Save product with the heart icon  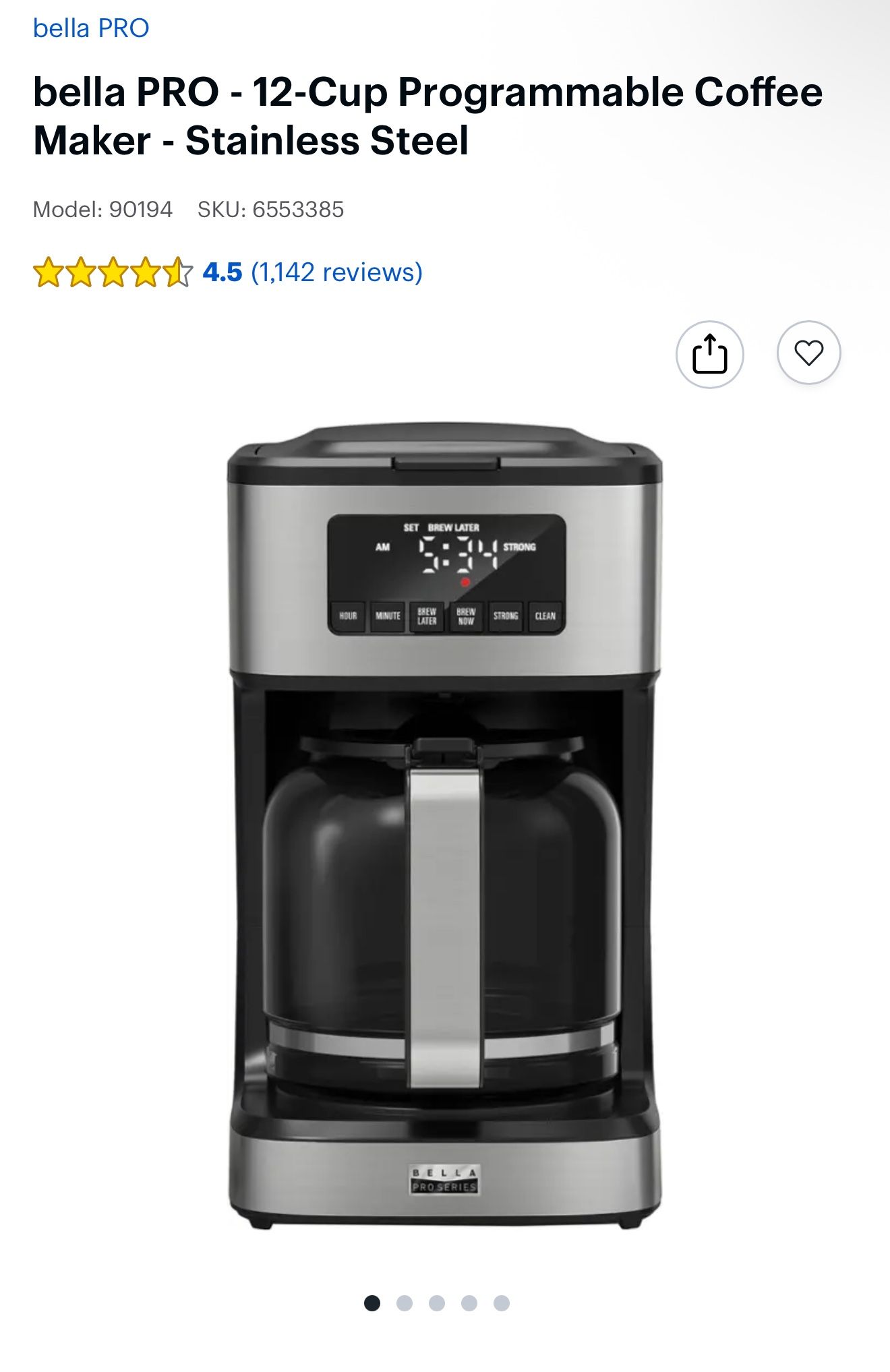808,353
